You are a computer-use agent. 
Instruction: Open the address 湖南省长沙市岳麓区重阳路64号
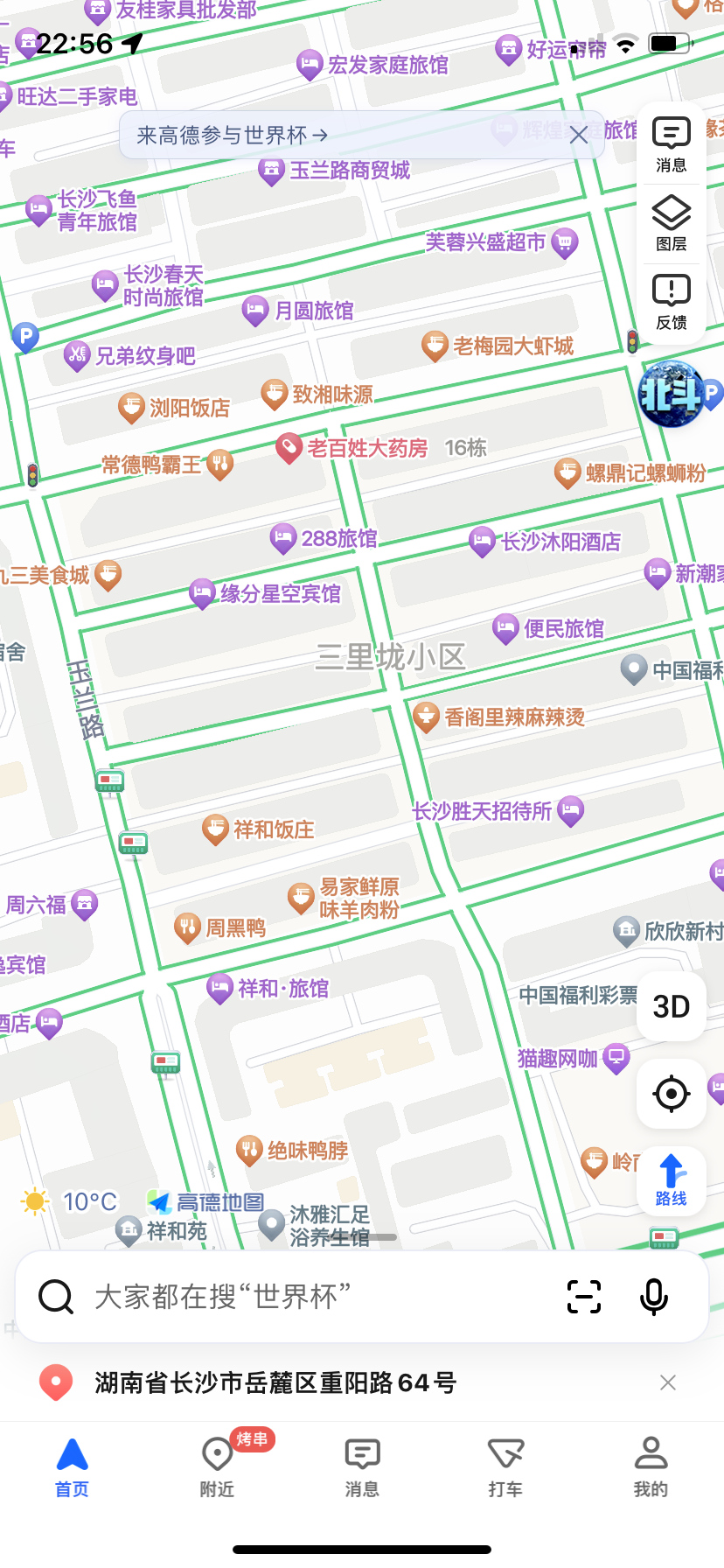(x=275, y=1382)
